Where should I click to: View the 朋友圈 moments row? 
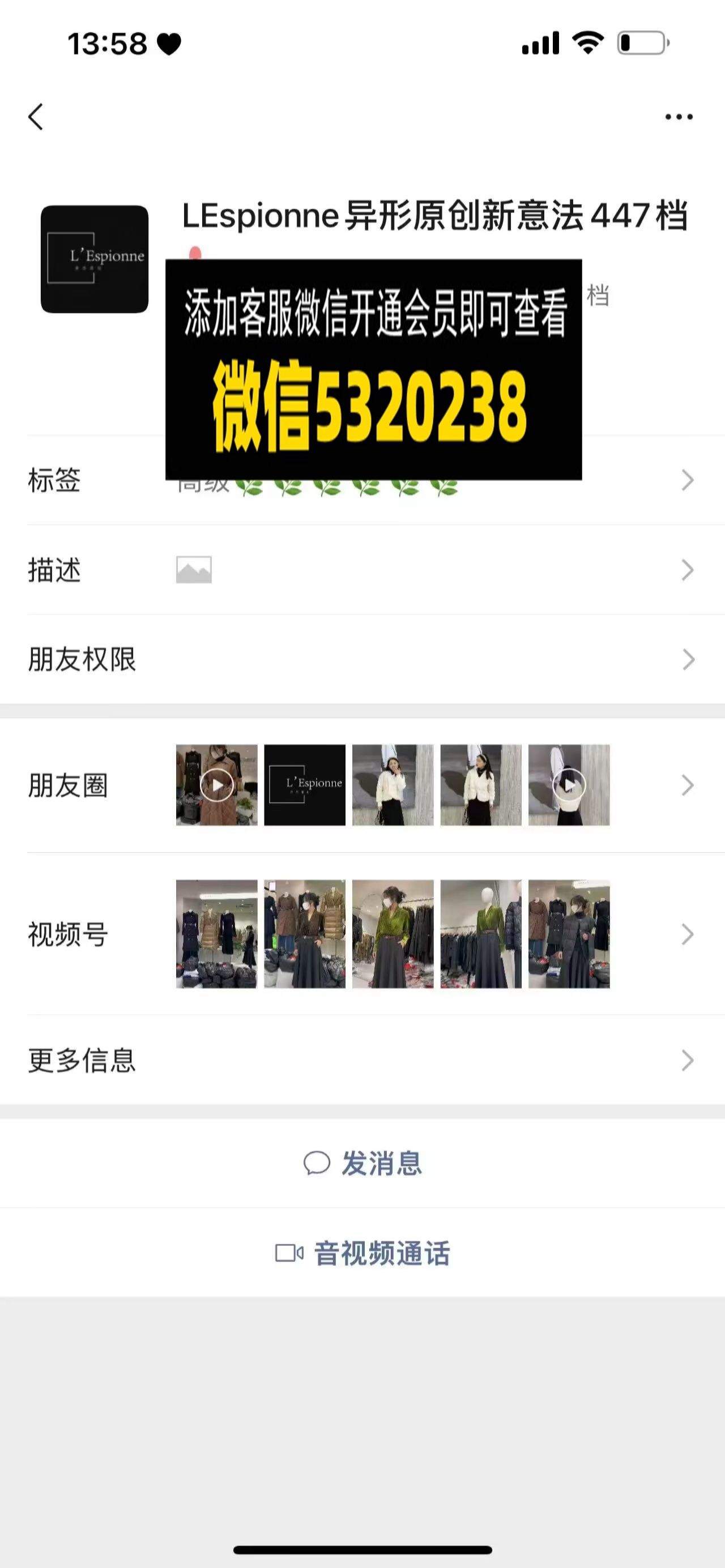362,785
